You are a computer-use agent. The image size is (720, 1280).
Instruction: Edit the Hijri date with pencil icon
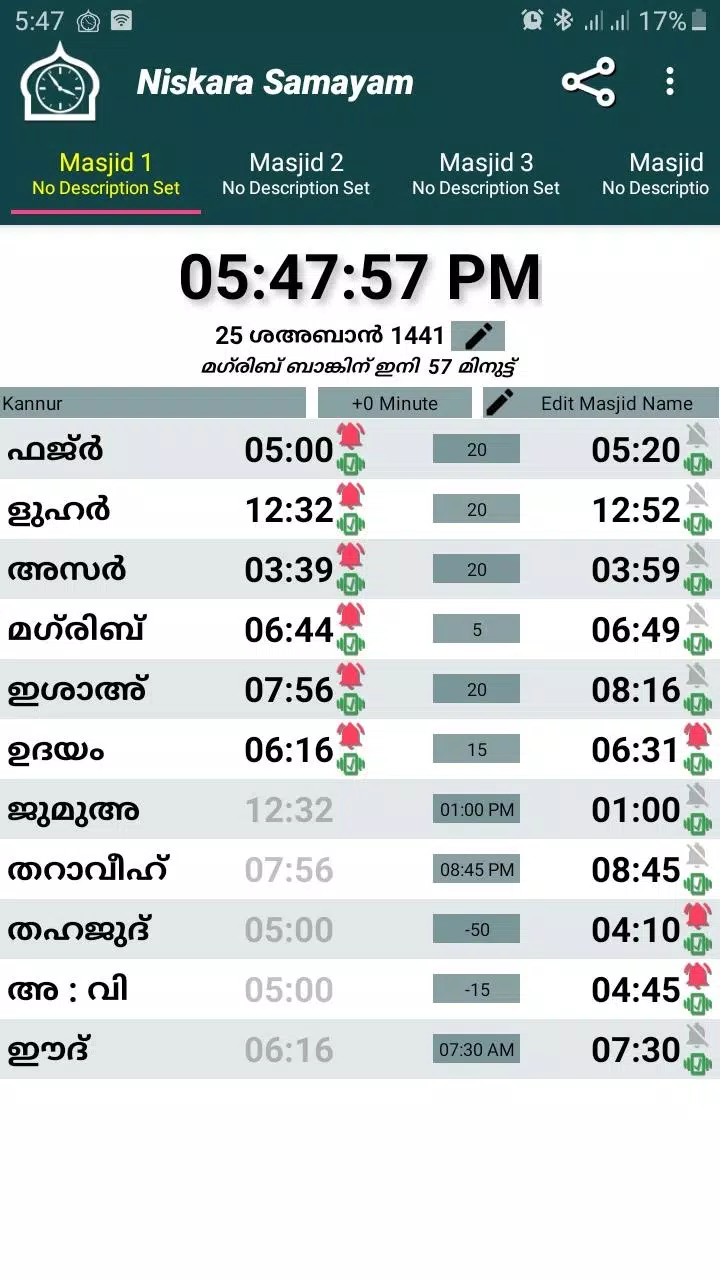point(478,336)
